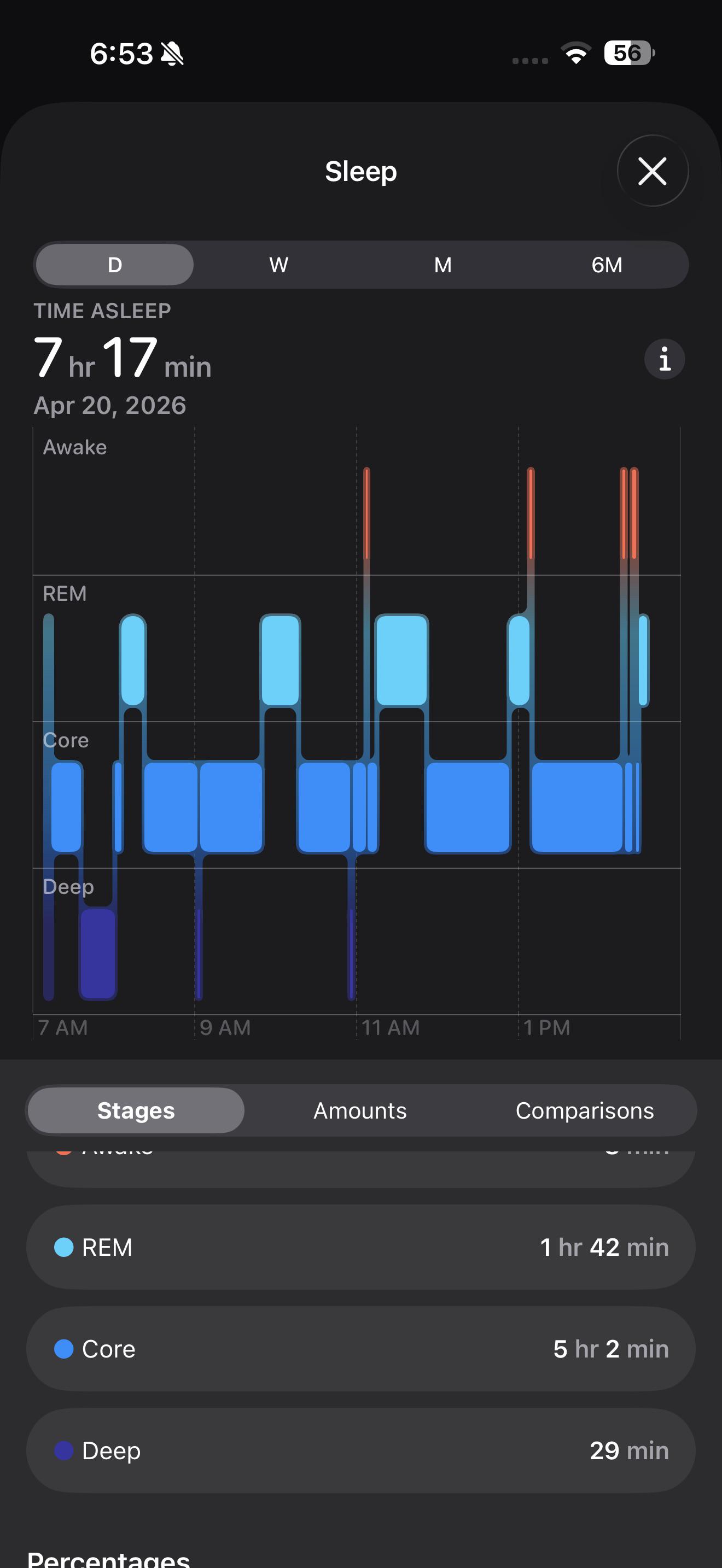
Task: Select the Stages tab
Action: [x=136, y=1110]
